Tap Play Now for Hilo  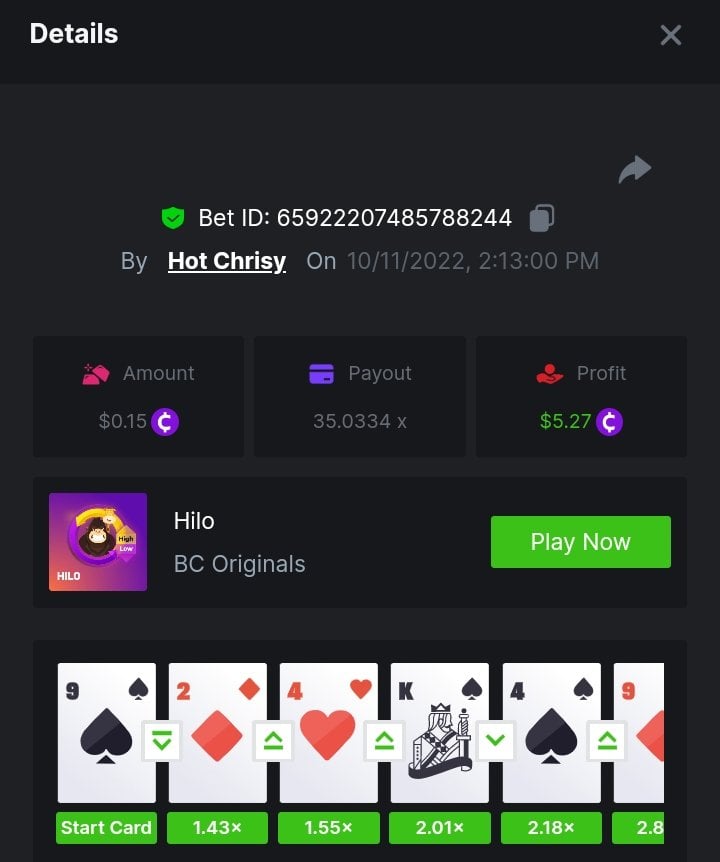(580, 542)
